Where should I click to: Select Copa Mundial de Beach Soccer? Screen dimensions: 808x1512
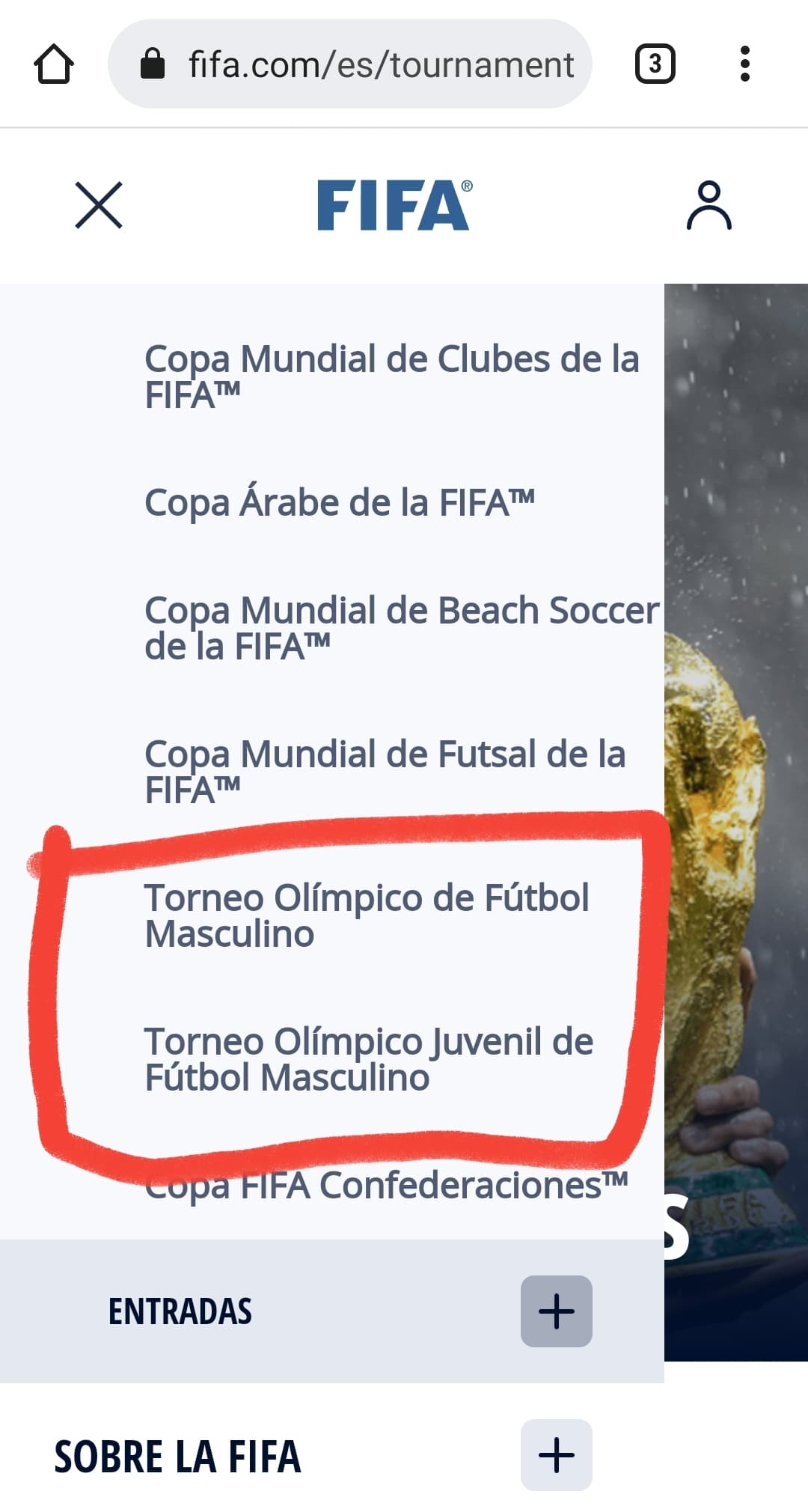point(402,628)
